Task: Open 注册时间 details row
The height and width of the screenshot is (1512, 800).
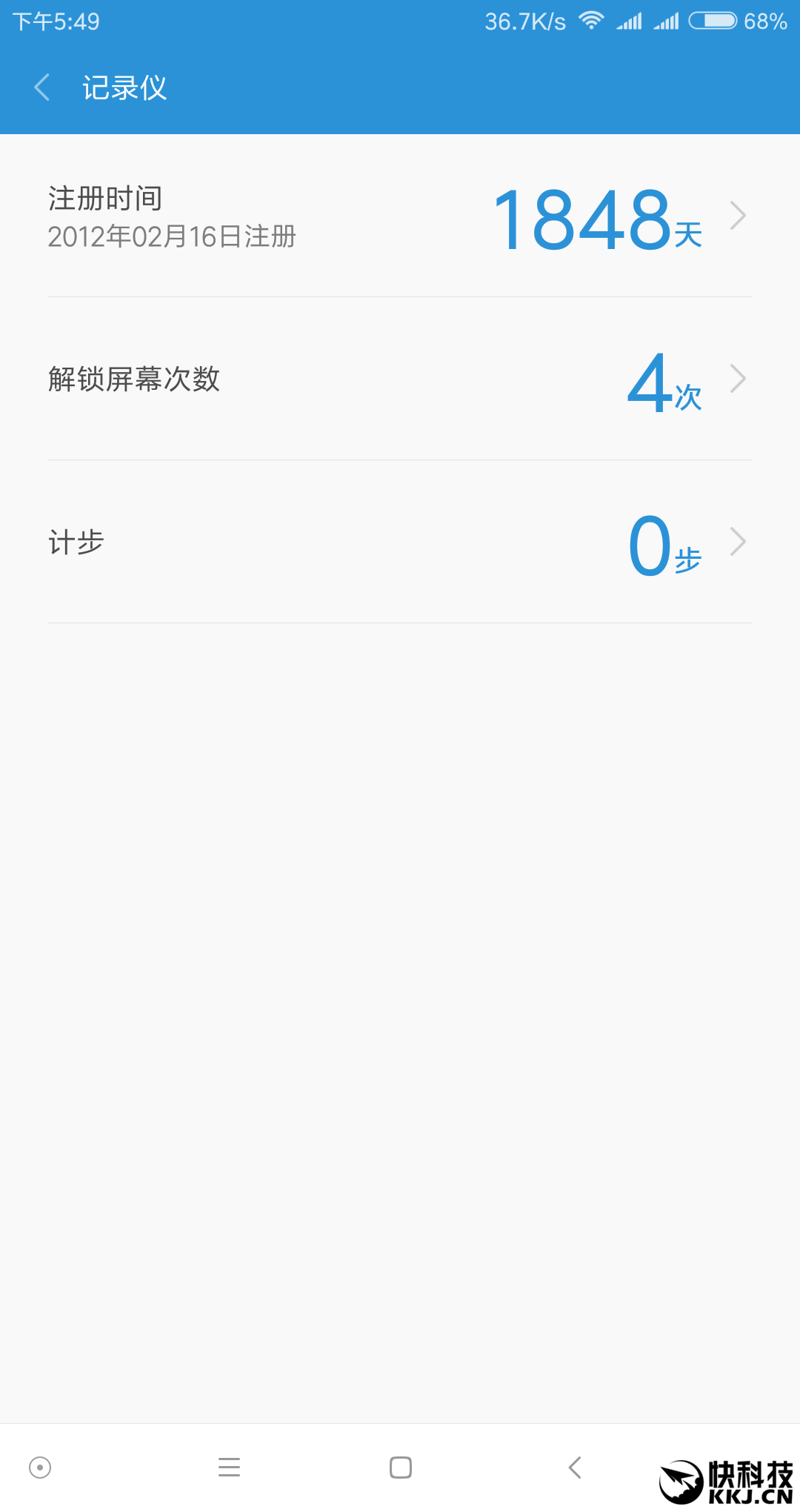Action: click(x=400, y=216)
